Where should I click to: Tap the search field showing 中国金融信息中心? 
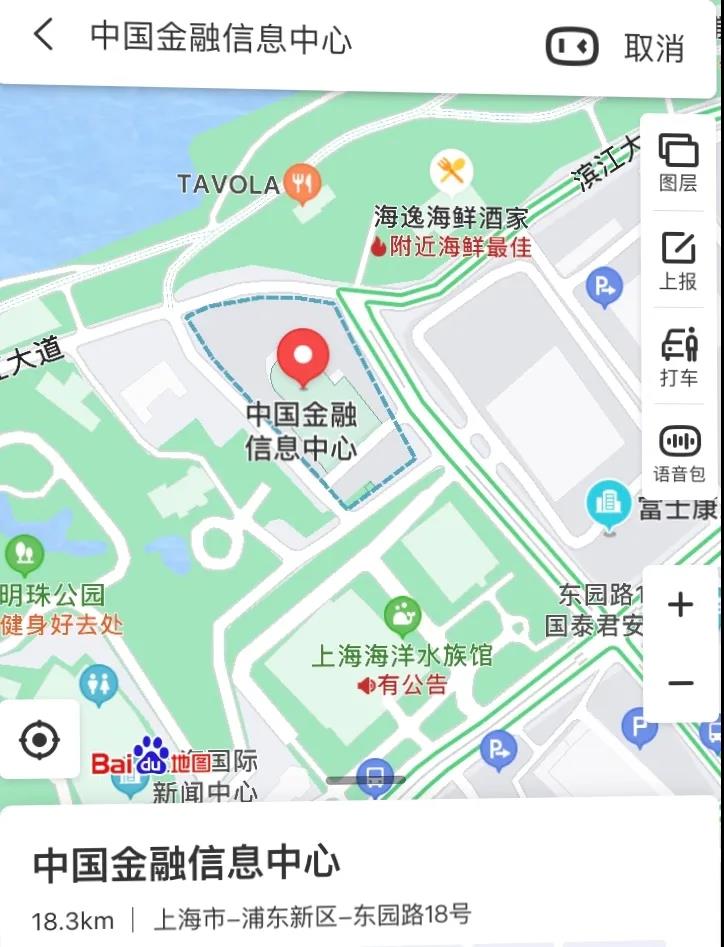(221, 37)
